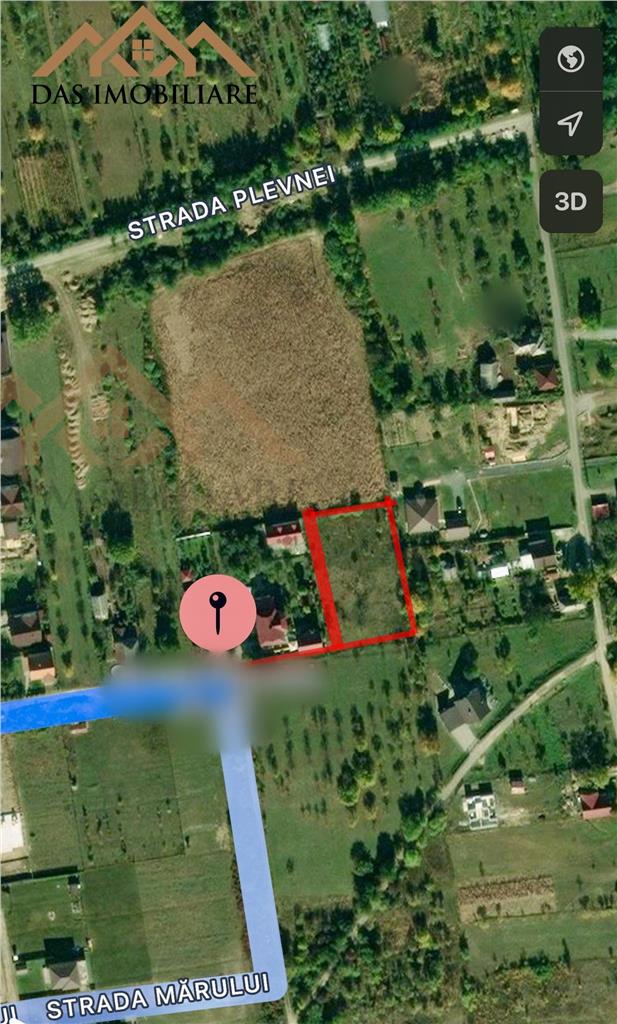
Task: Select the dropped pin marker
Action: (218, 613)
